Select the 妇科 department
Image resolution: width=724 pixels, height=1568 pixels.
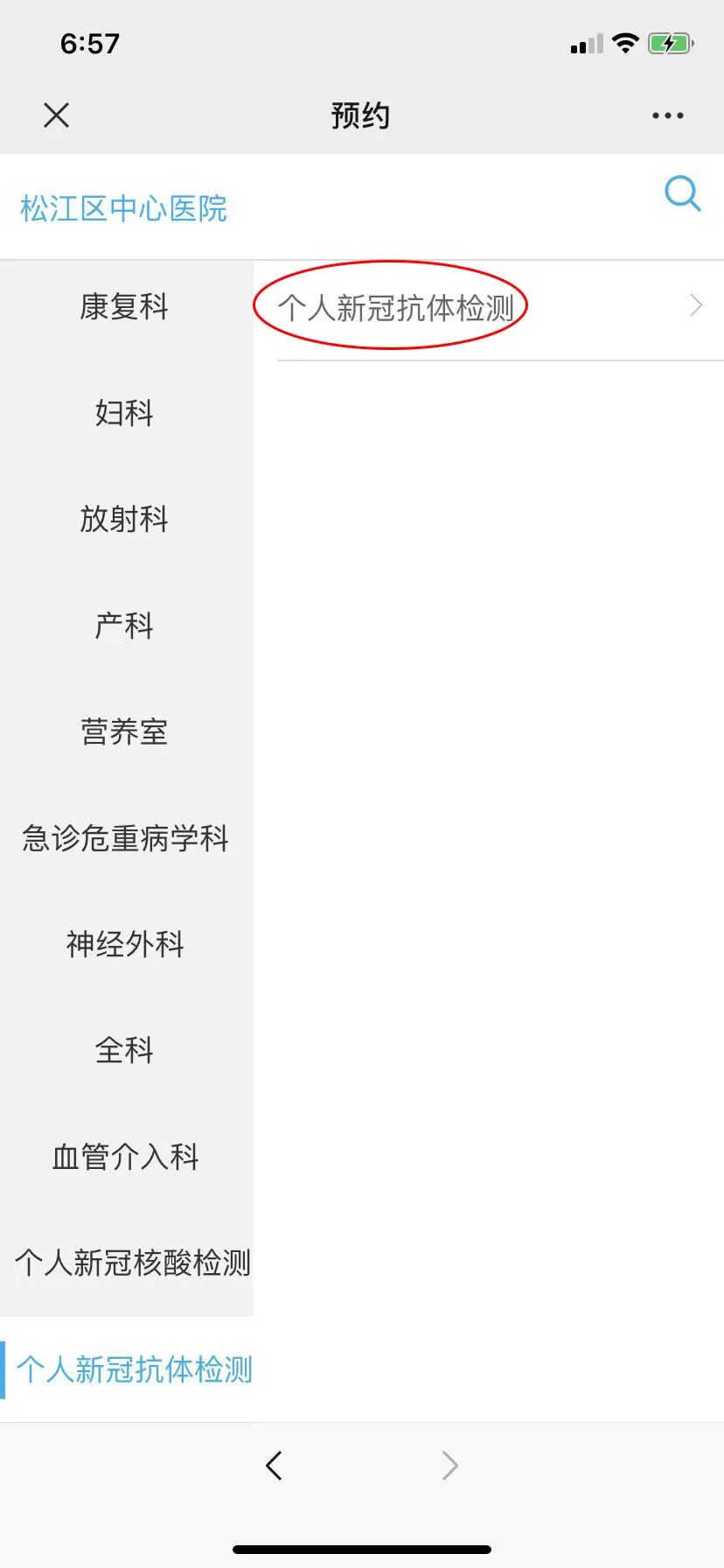coord(127,412)
